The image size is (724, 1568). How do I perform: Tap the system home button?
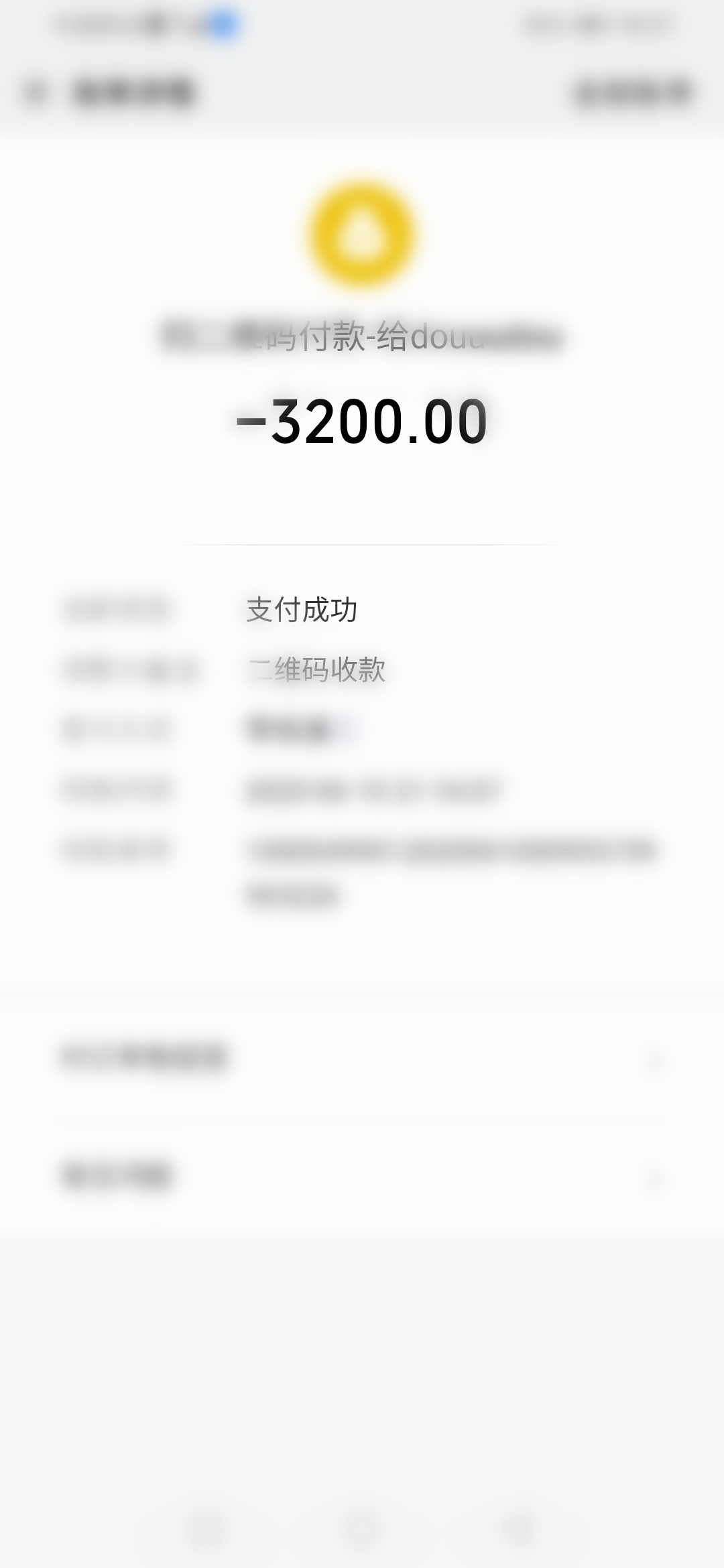click(x=361, y=1528)
